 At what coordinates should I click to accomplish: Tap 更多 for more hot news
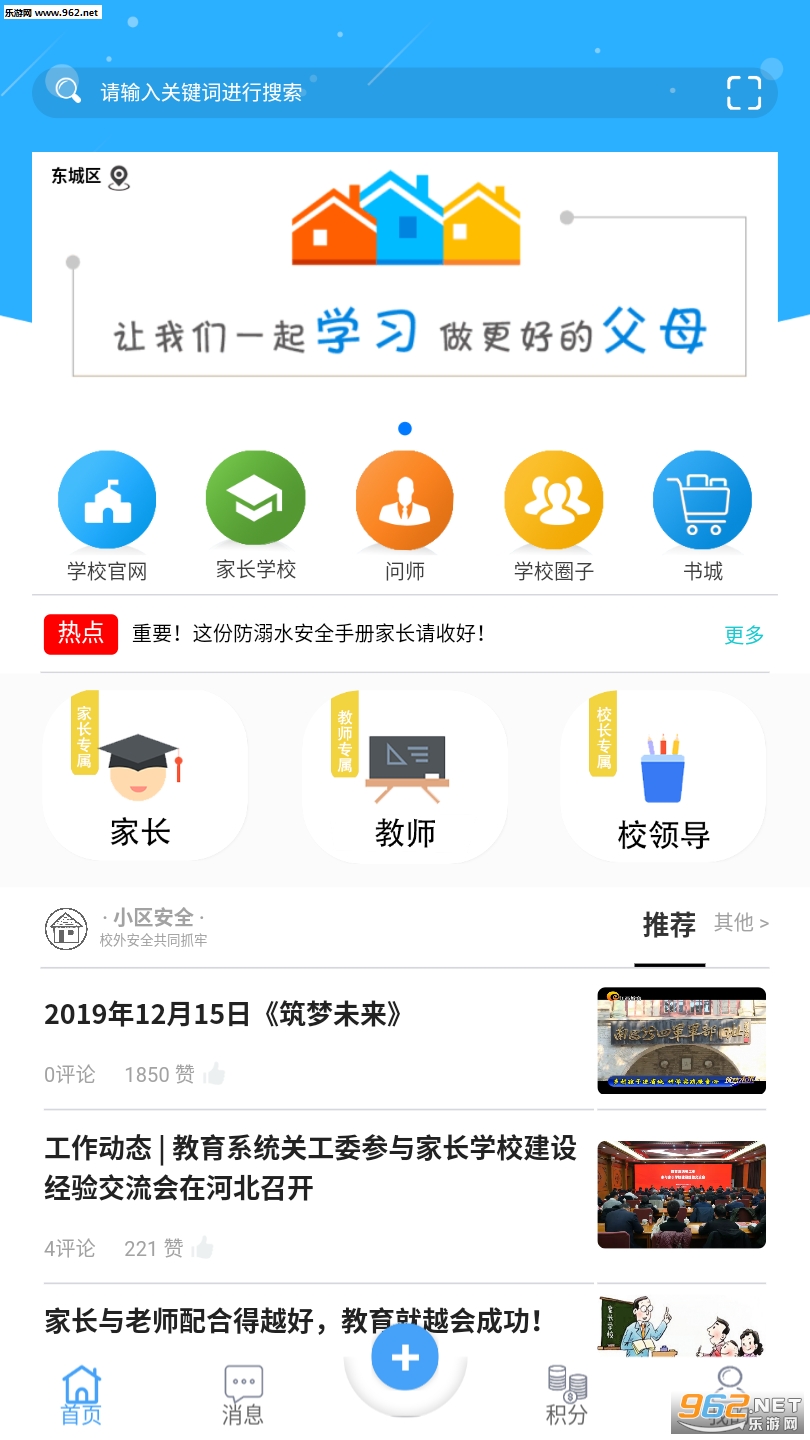(x=743, y=635)
